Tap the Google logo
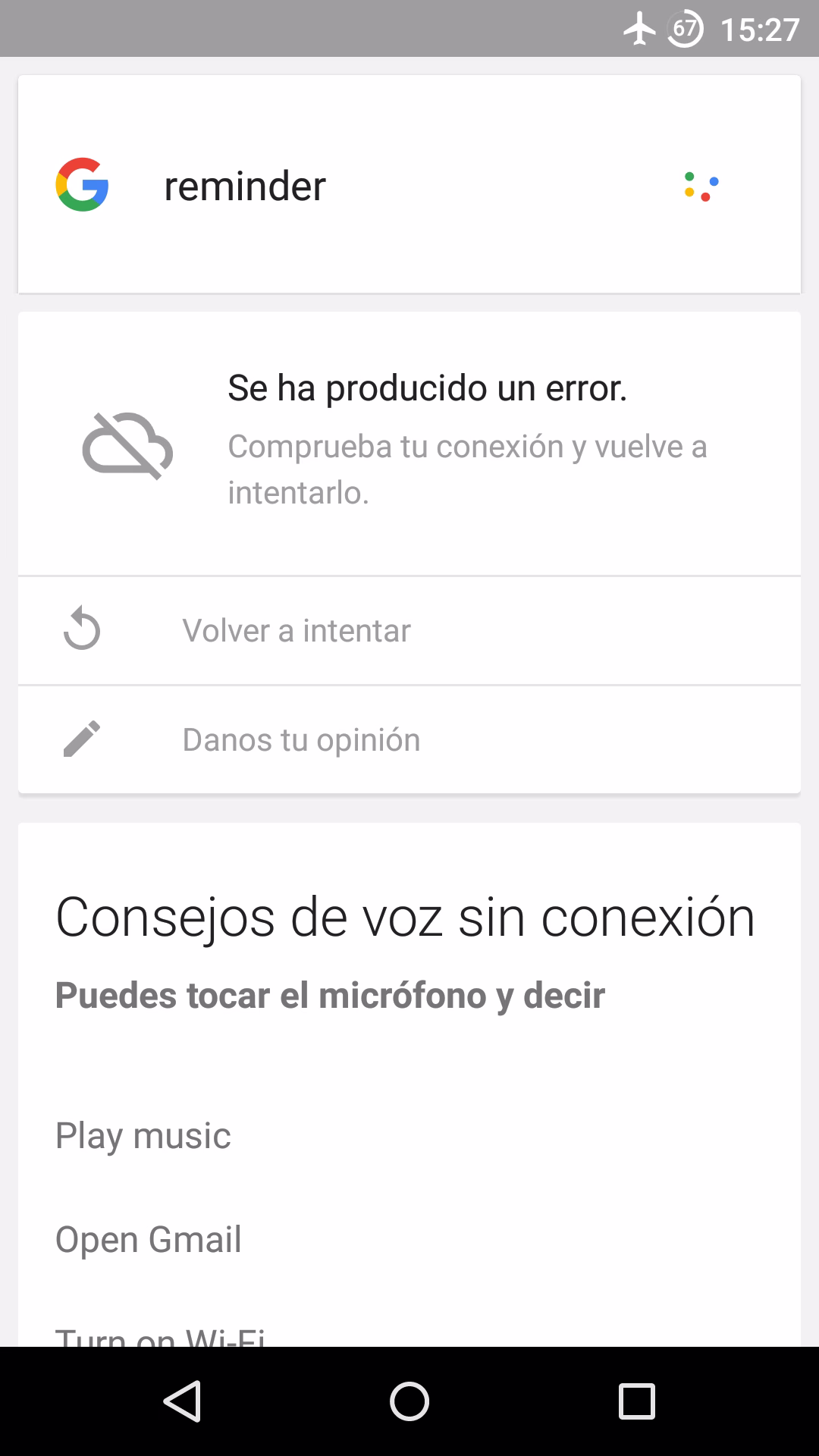Viewport: 819px width, 1456px height. [82, 184]
